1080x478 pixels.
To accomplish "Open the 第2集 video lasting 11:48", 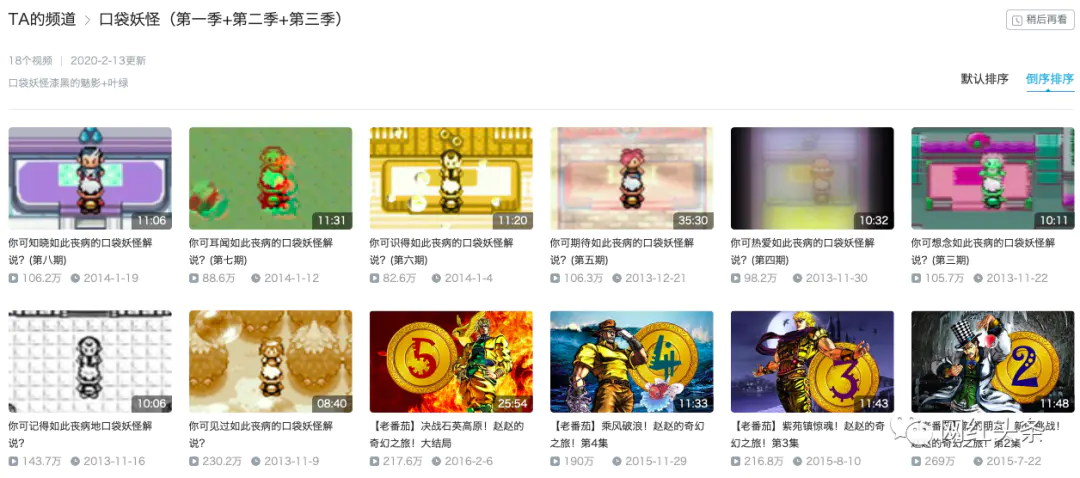I will [x=992, y=361].
